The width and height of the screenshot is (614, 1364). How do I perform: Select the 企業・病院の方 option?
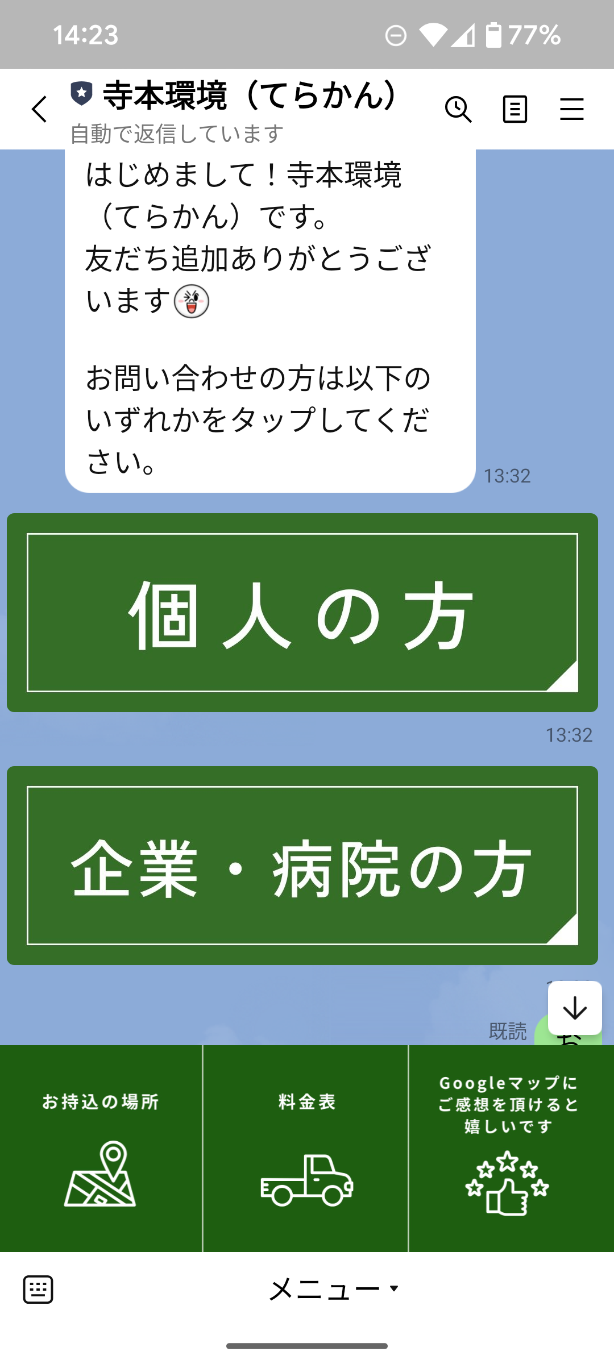tap(302, 866)
